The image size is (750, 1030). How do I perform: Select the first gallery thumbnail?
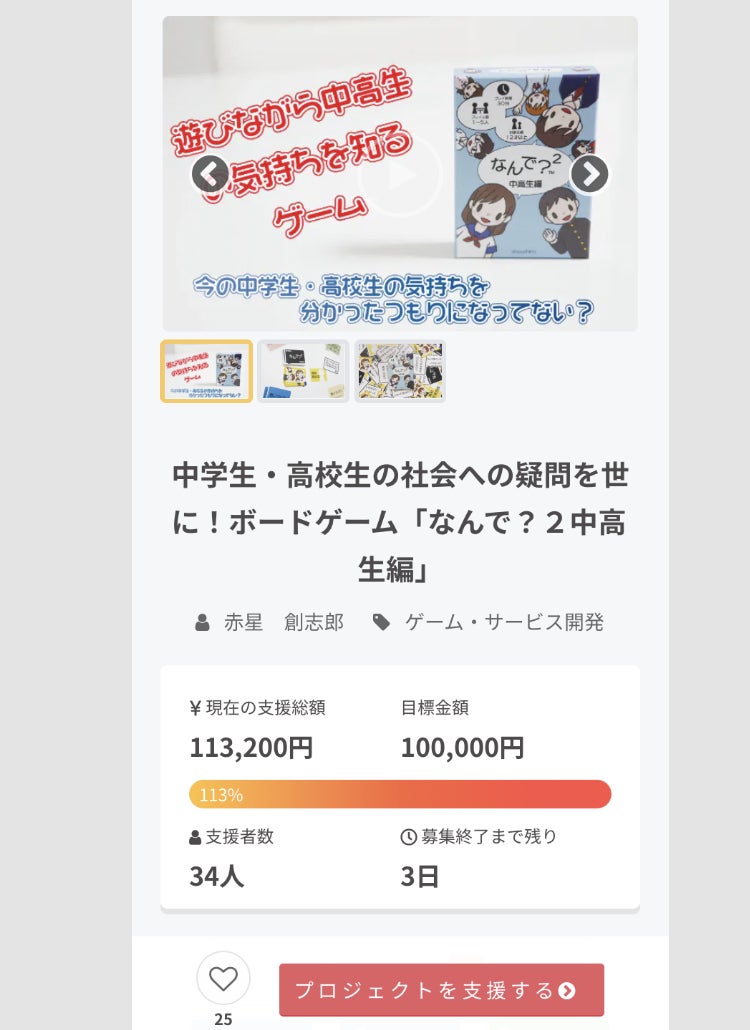(x=206, y=371)
